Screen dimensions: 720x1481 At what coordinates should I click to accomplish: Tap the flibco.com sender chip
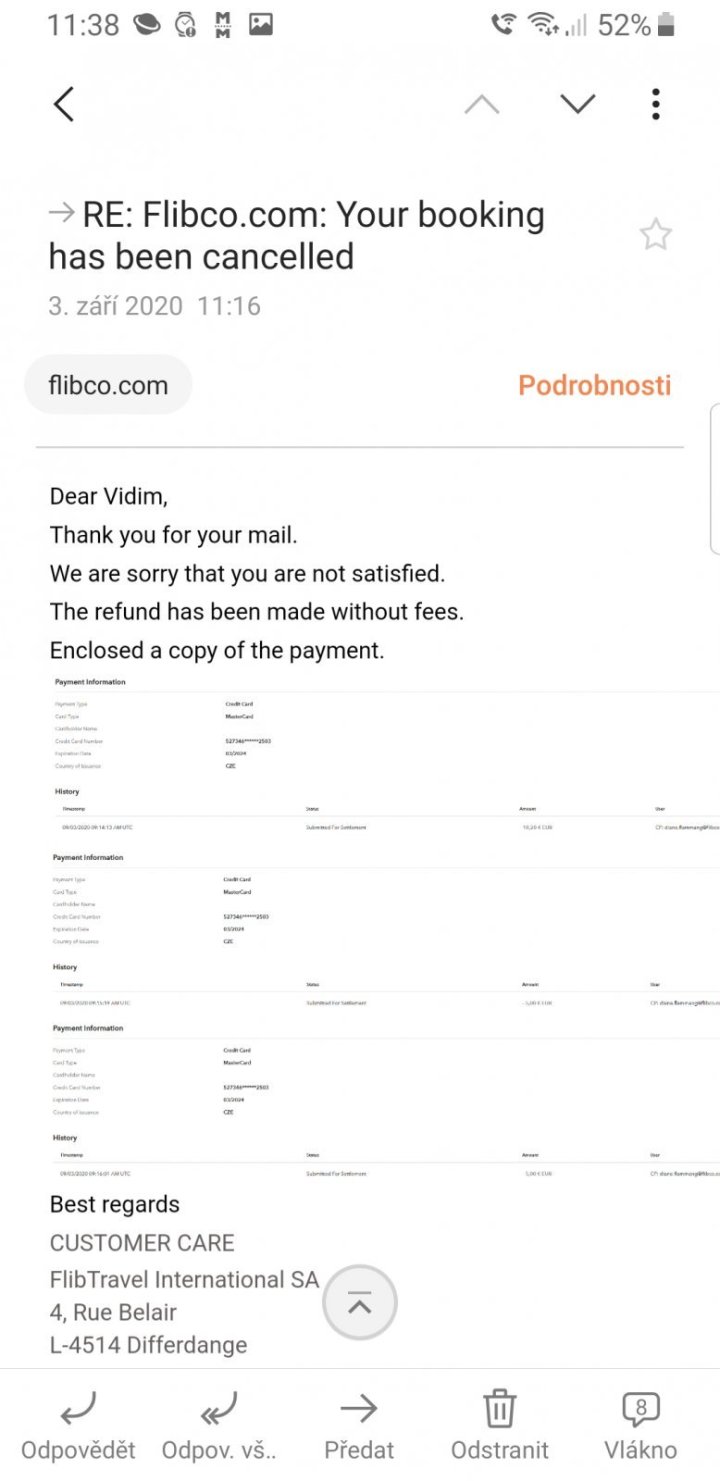point(108,385)
